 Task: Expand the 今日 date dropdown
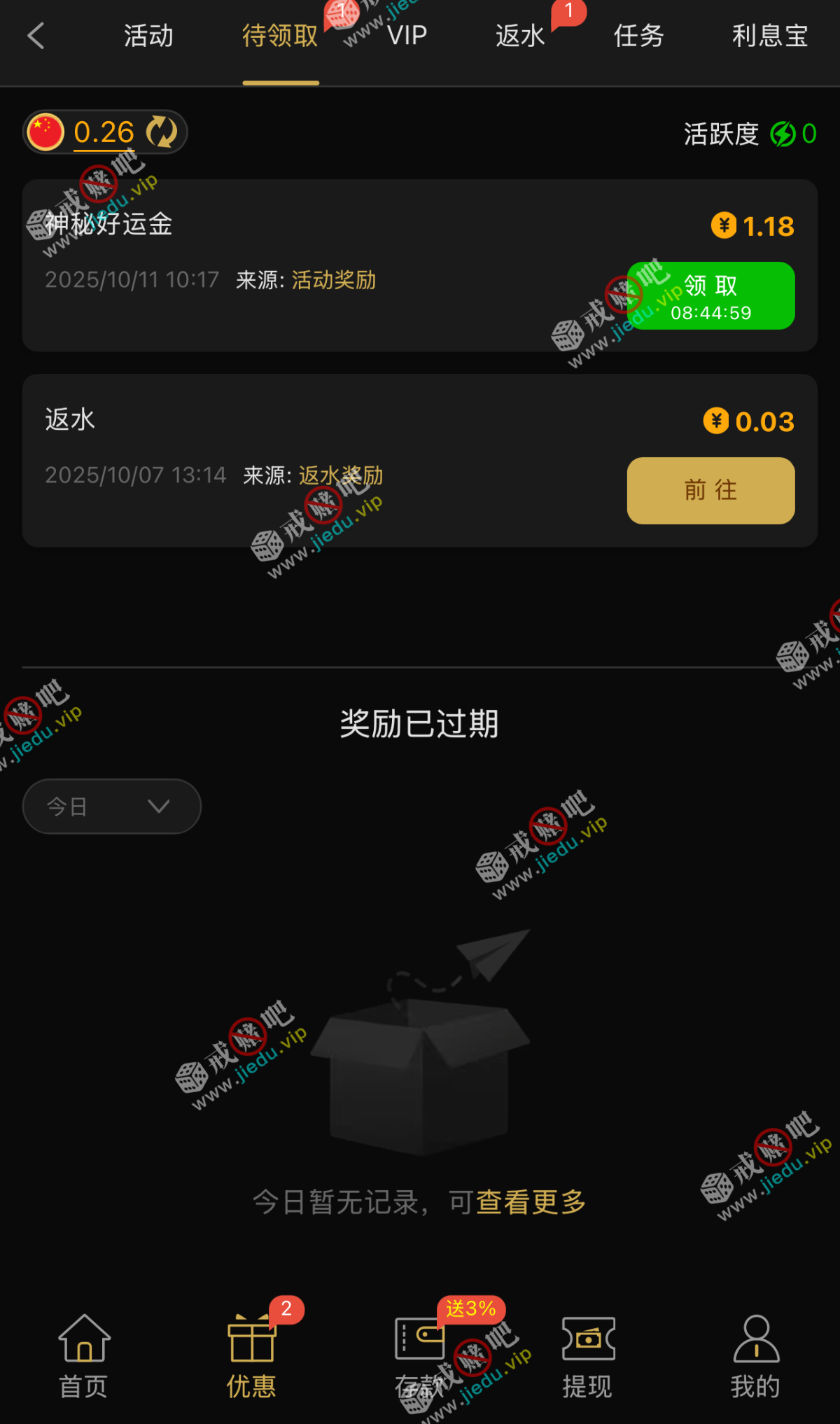(112, 807)
